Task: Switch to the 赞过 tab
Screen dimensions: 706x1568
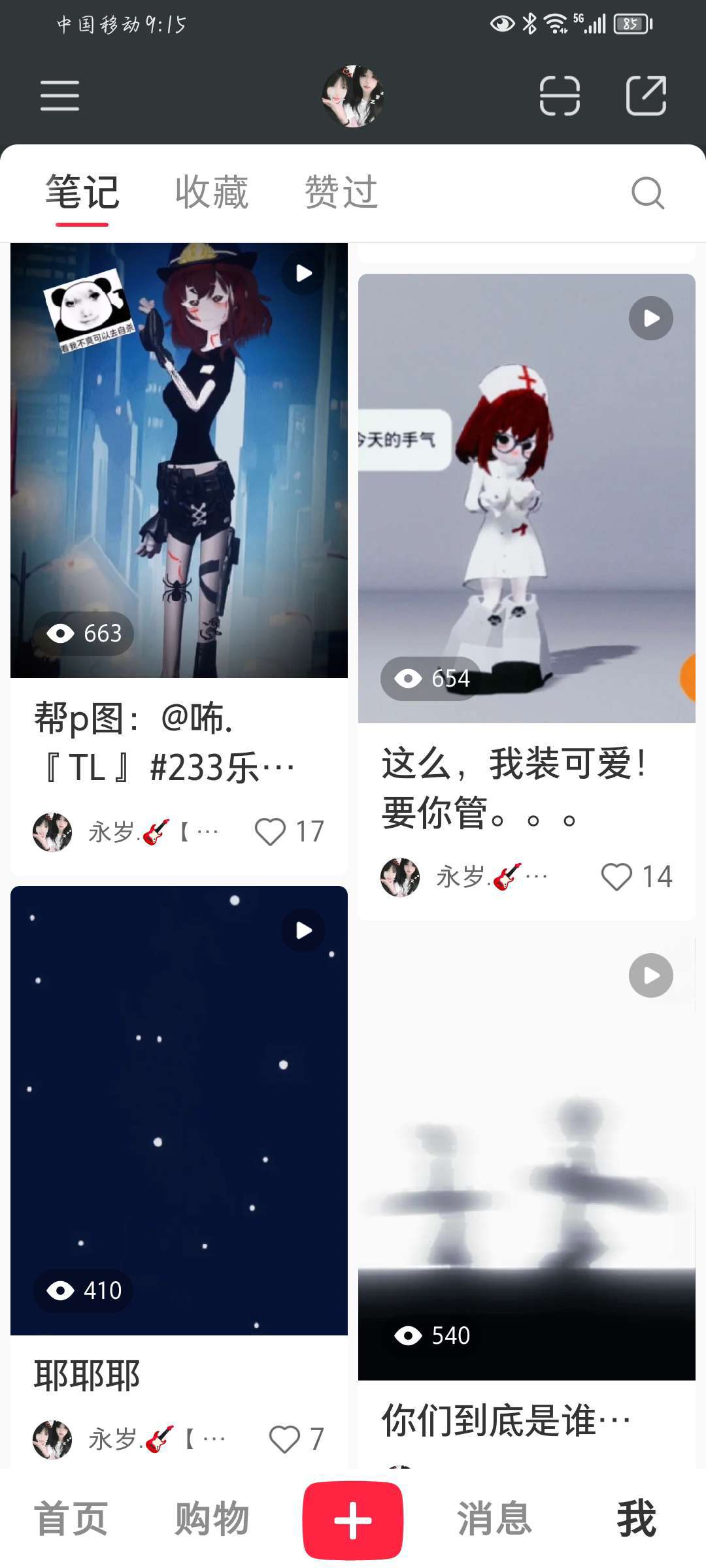Action: [x=341, y=192]
